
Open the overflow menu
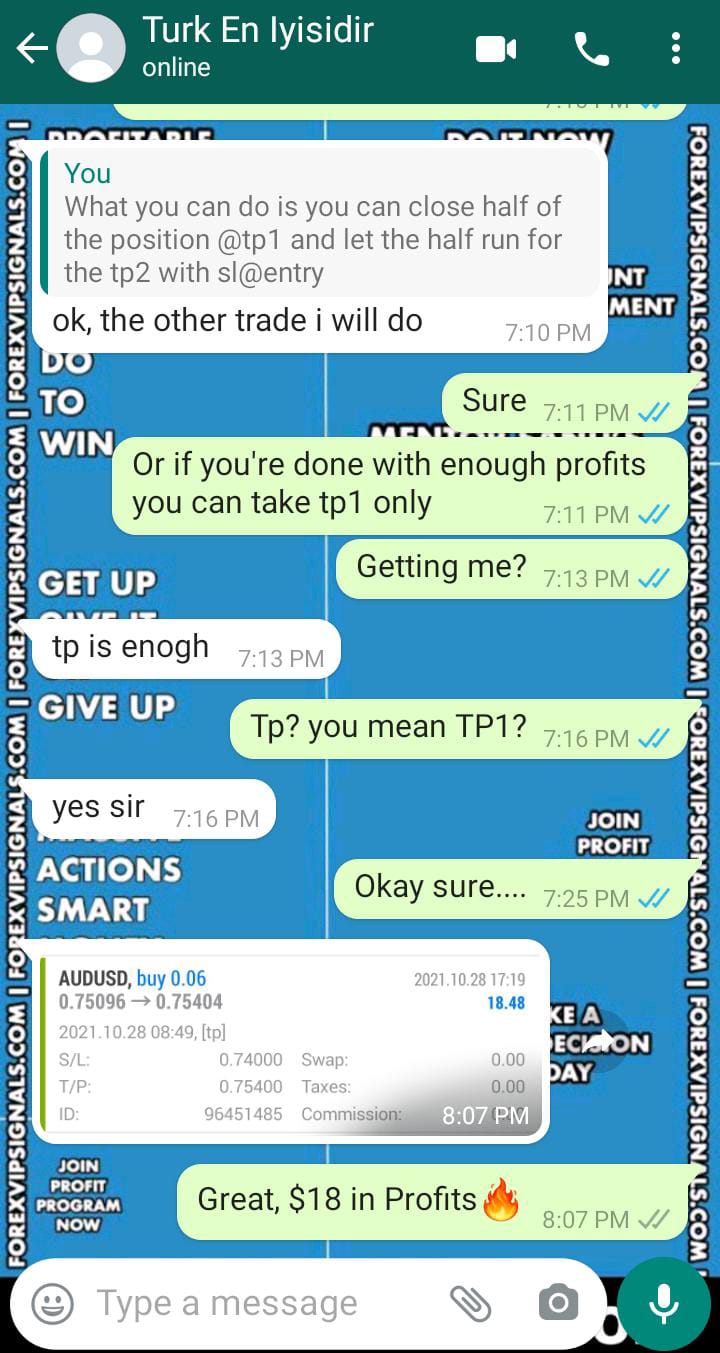pyautogui.click(x=676, y=48)
